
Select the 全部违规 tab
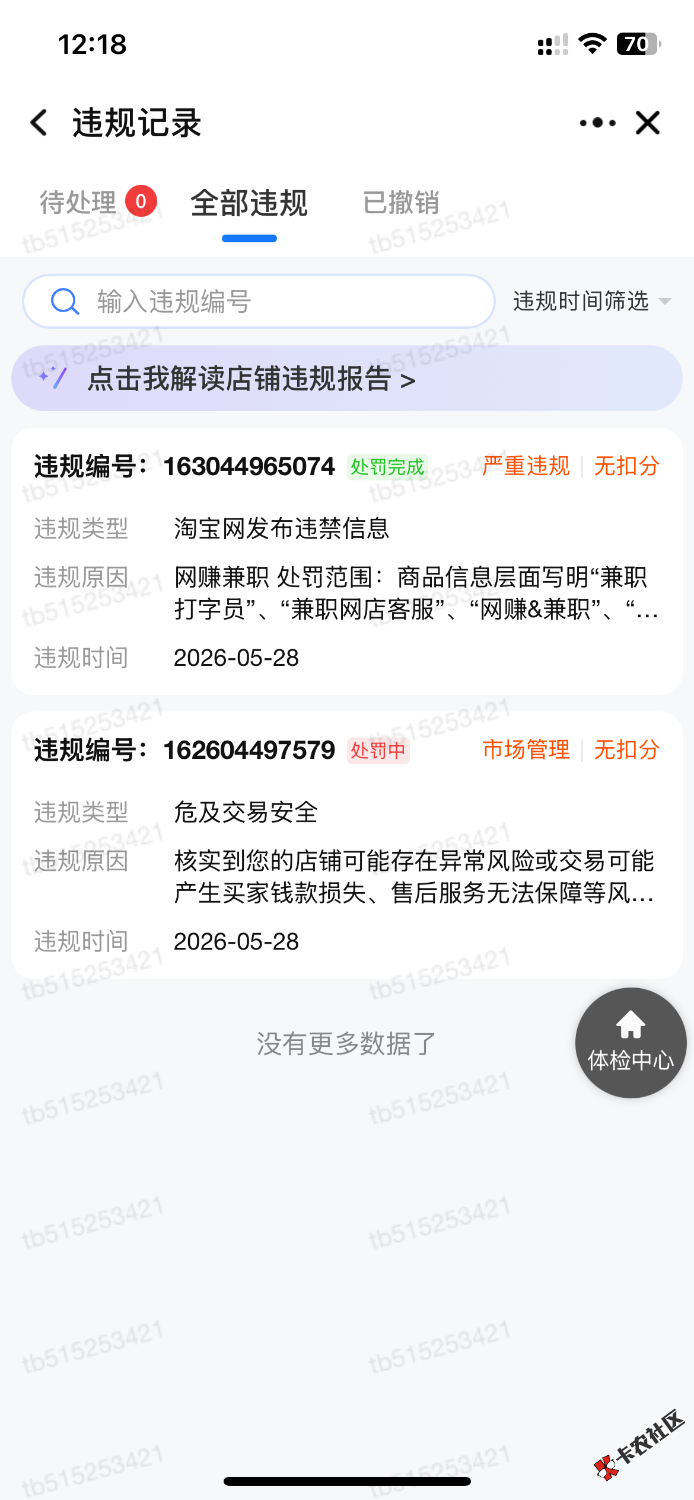tap(249, 203)
